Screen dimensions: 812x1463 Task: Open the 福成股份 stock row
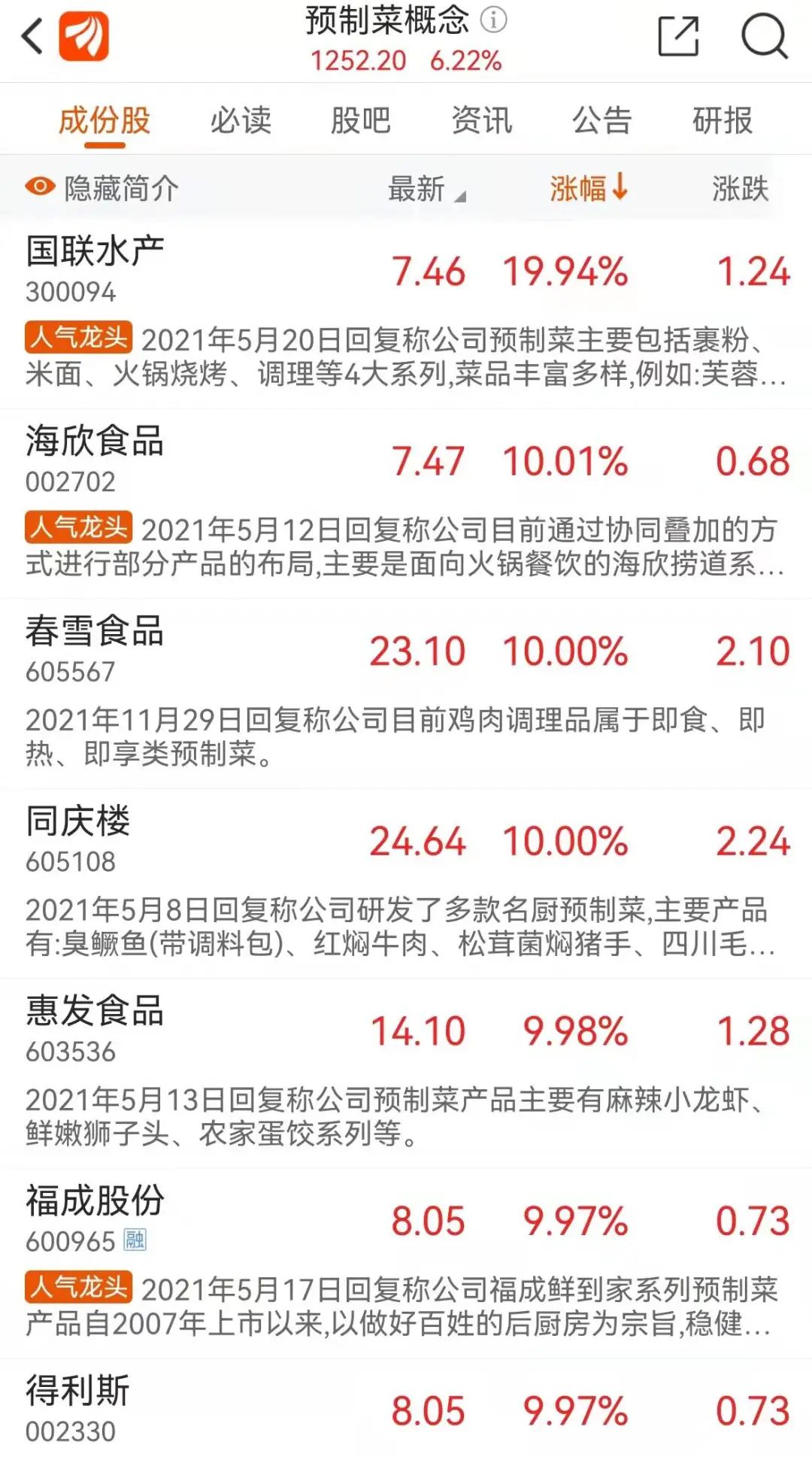[406, 1264]
